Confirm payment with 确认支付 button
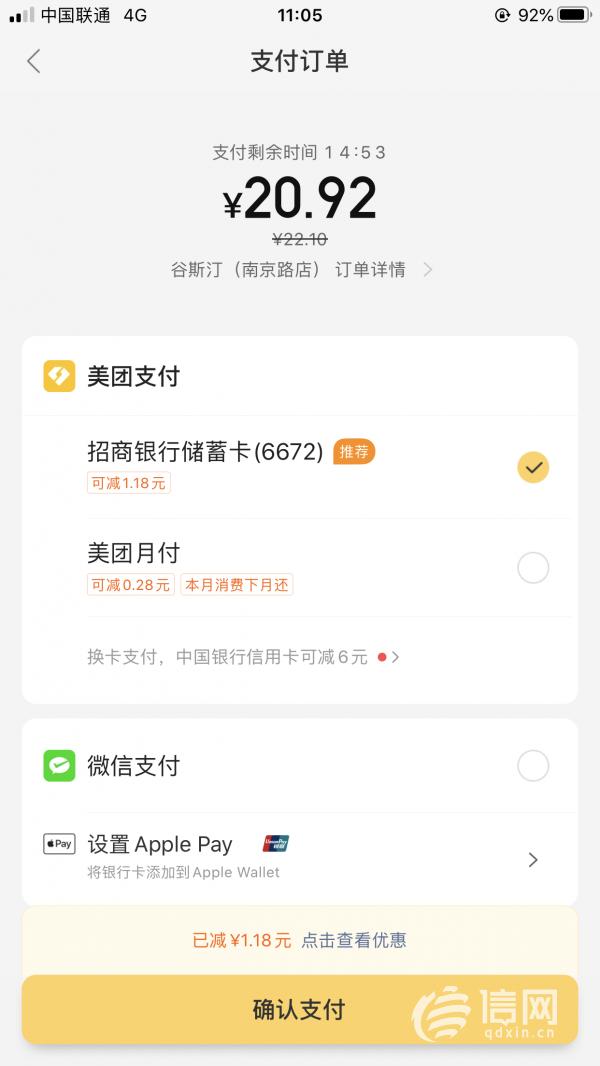The height and width of the screenshot is (1066, 600). (299, 1009)
